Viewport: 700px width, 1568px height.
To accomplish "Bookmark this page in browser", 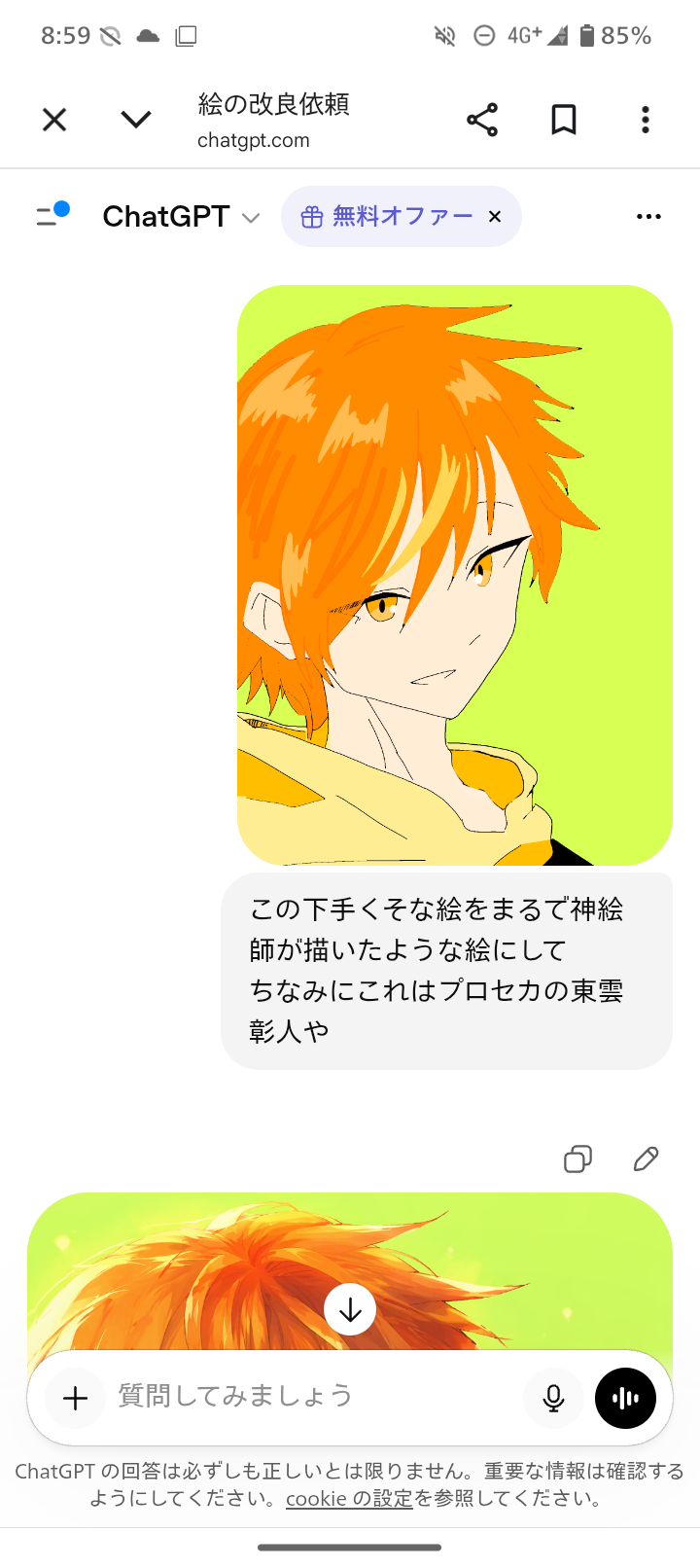I will (564, 120).
